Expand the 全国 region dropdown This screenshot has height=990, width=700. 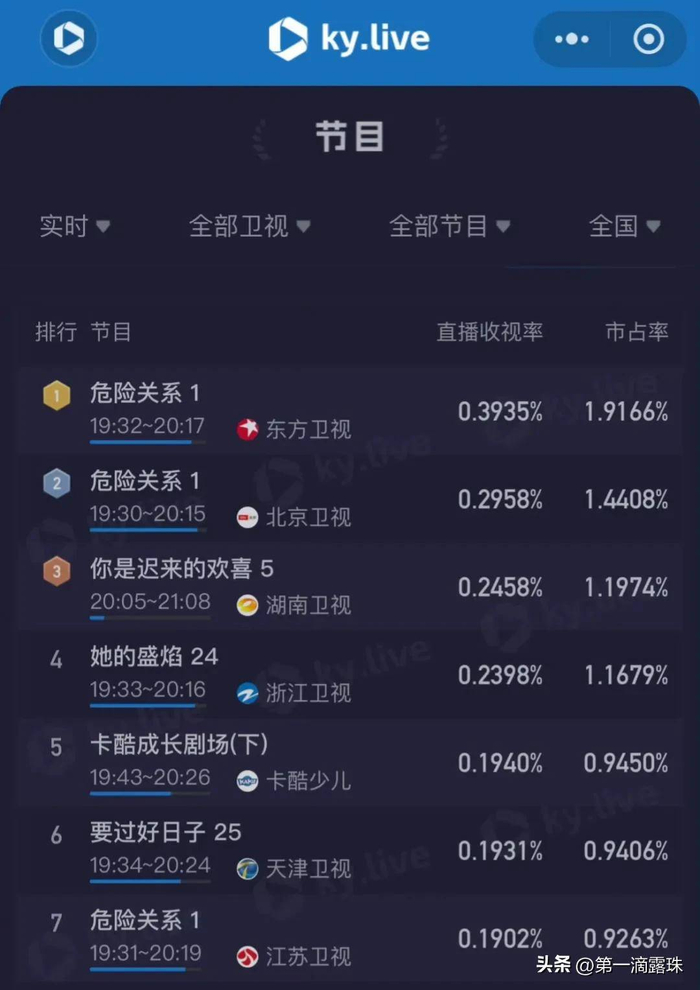[625, 226]
